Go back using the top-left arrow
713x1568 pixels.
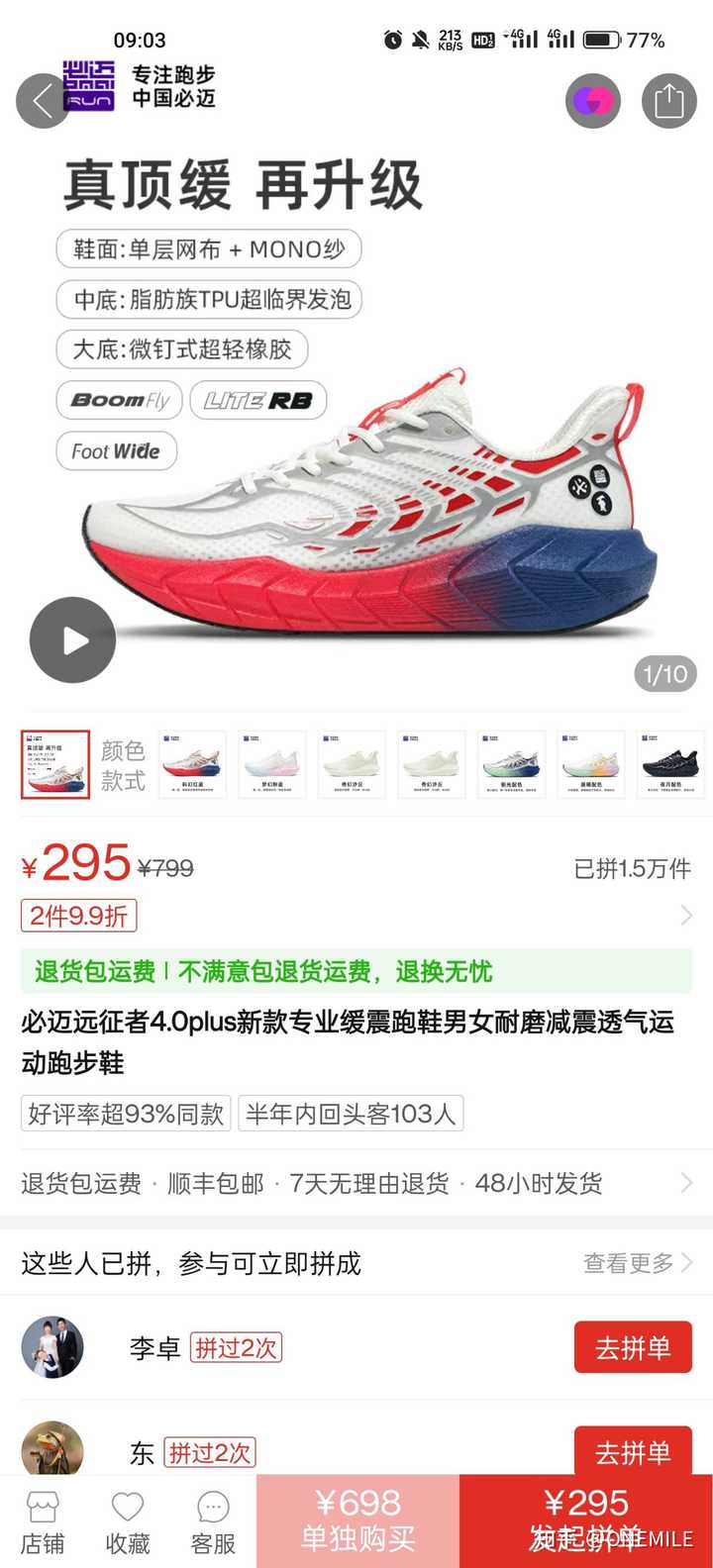tap(43, 101)
